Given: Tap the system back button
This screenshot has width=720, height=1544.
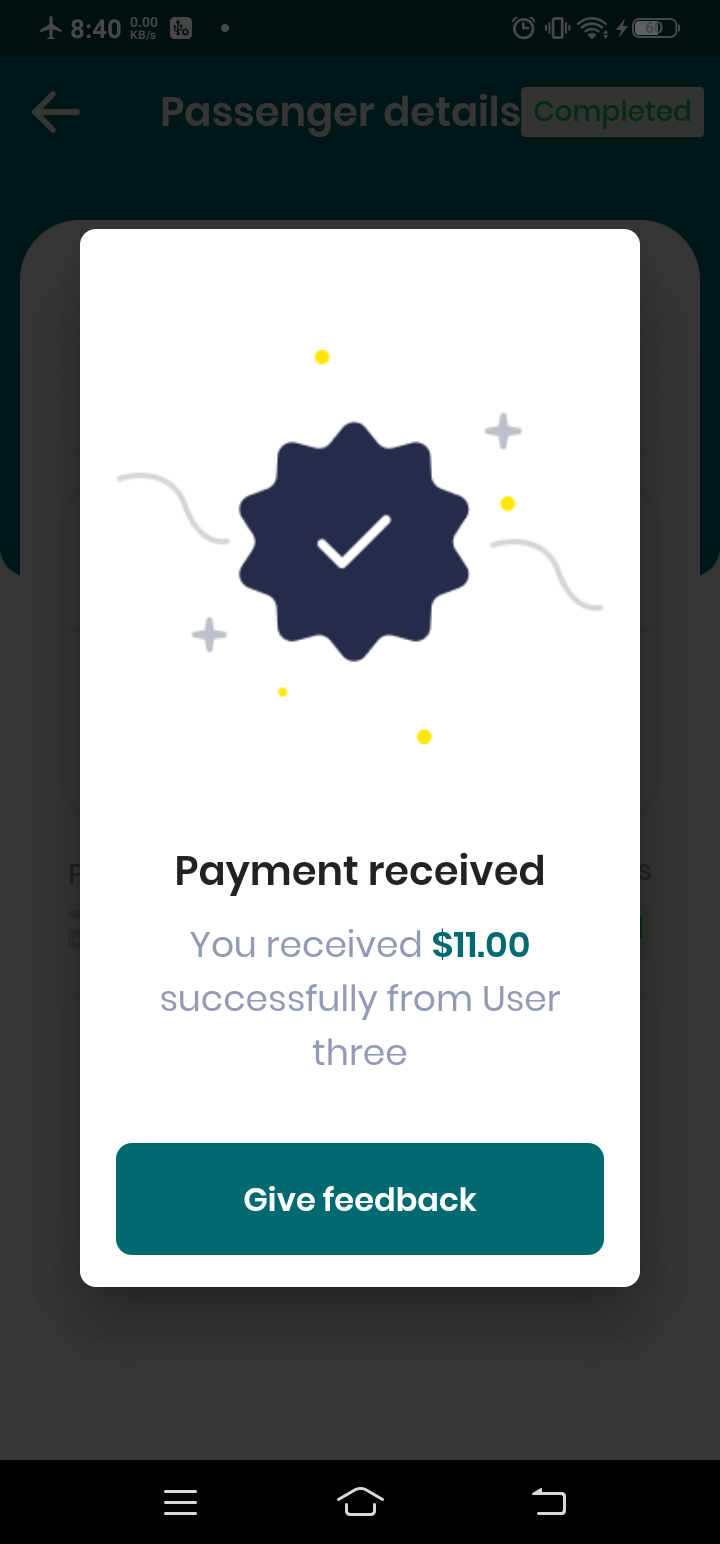Looking at the screenshot, I should pyautogui.click(x=548, y=1502).
